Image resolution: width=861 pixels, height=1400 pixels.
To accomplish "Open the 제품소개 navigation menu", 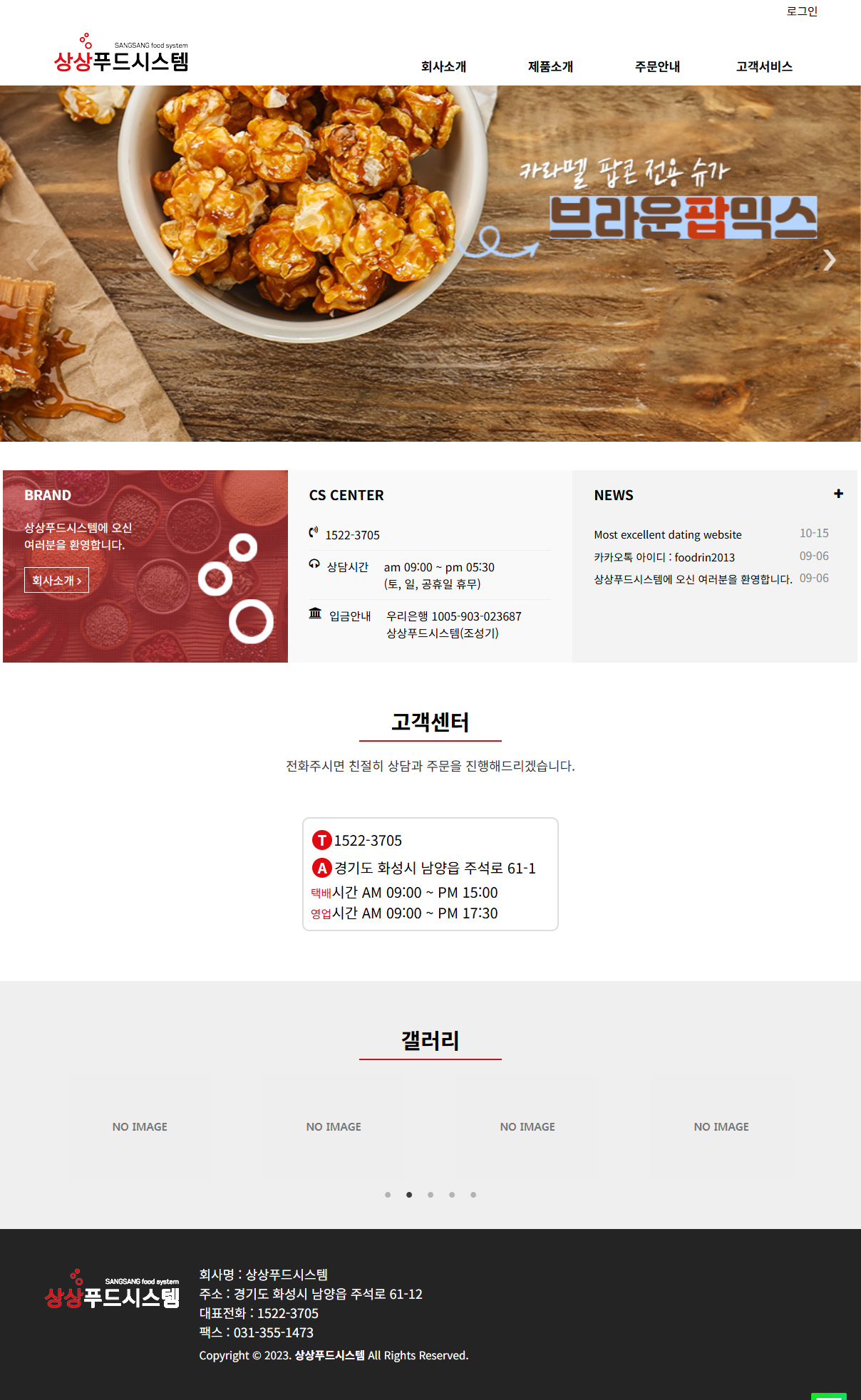I will tap(550, 66).
